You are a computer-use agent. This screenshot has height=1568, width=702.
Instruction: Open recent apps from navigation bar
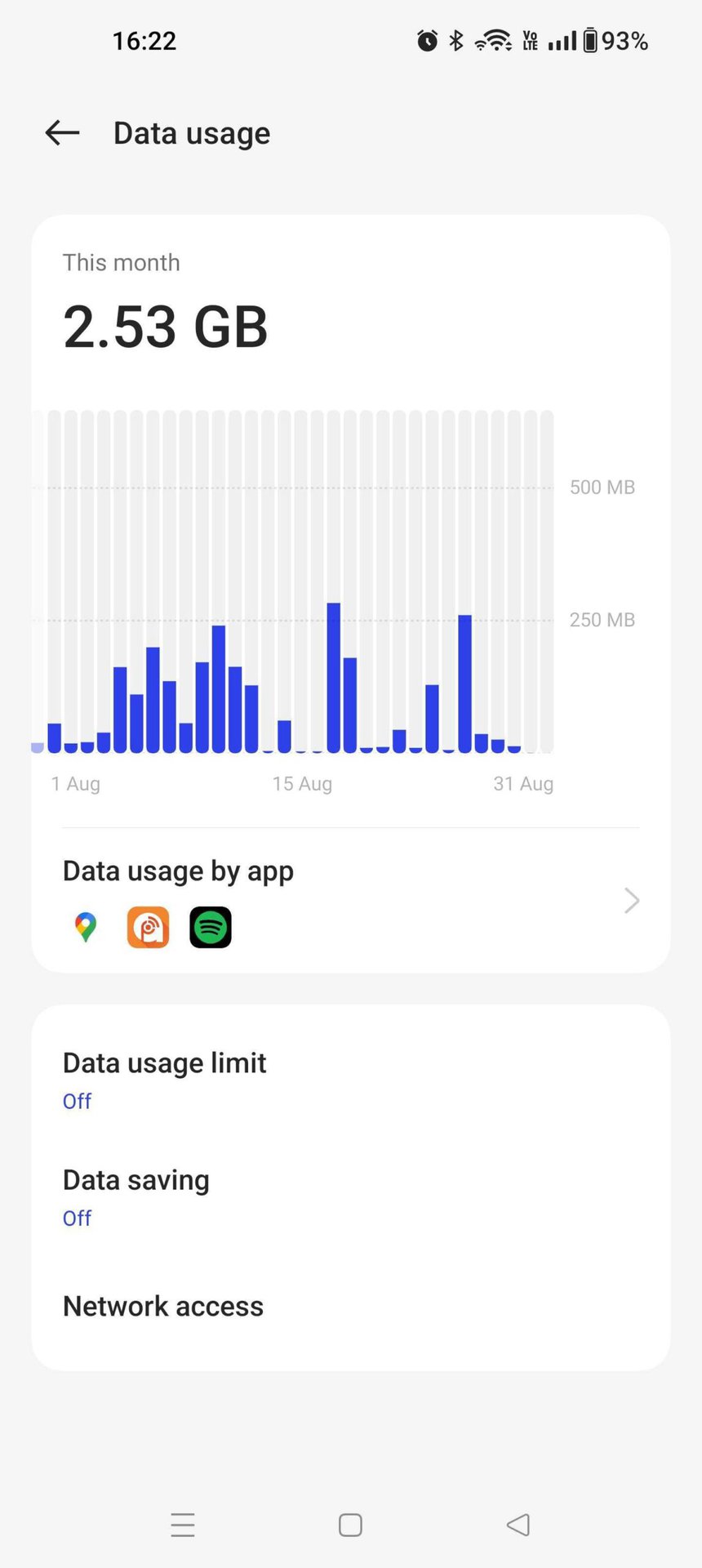(183, 1525)
